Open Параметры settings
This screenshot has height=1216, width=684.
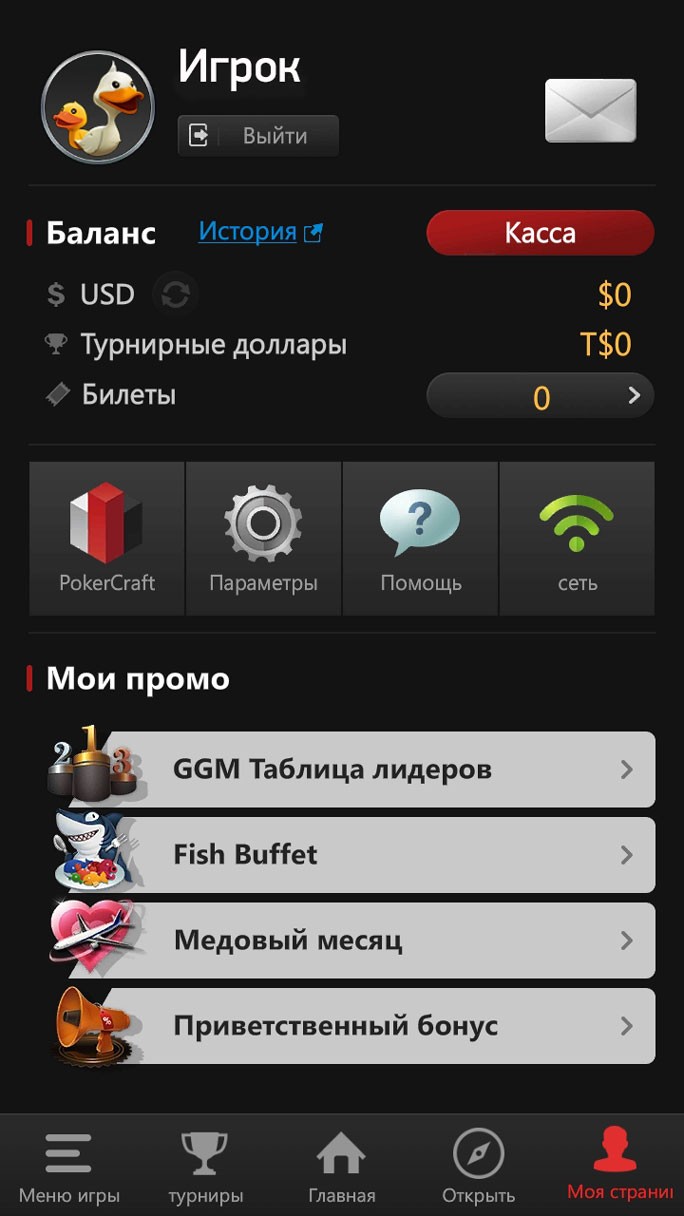coord(263,538)
